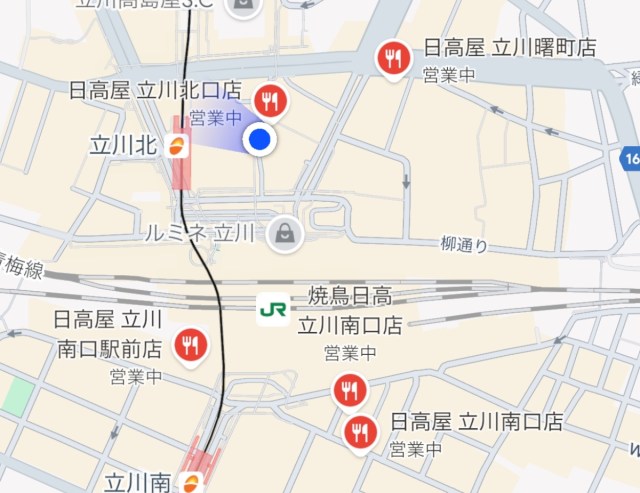The image size is (640, 493).
Task: Select the 立川南 monorail station marker
Action: tap(190, 483)
